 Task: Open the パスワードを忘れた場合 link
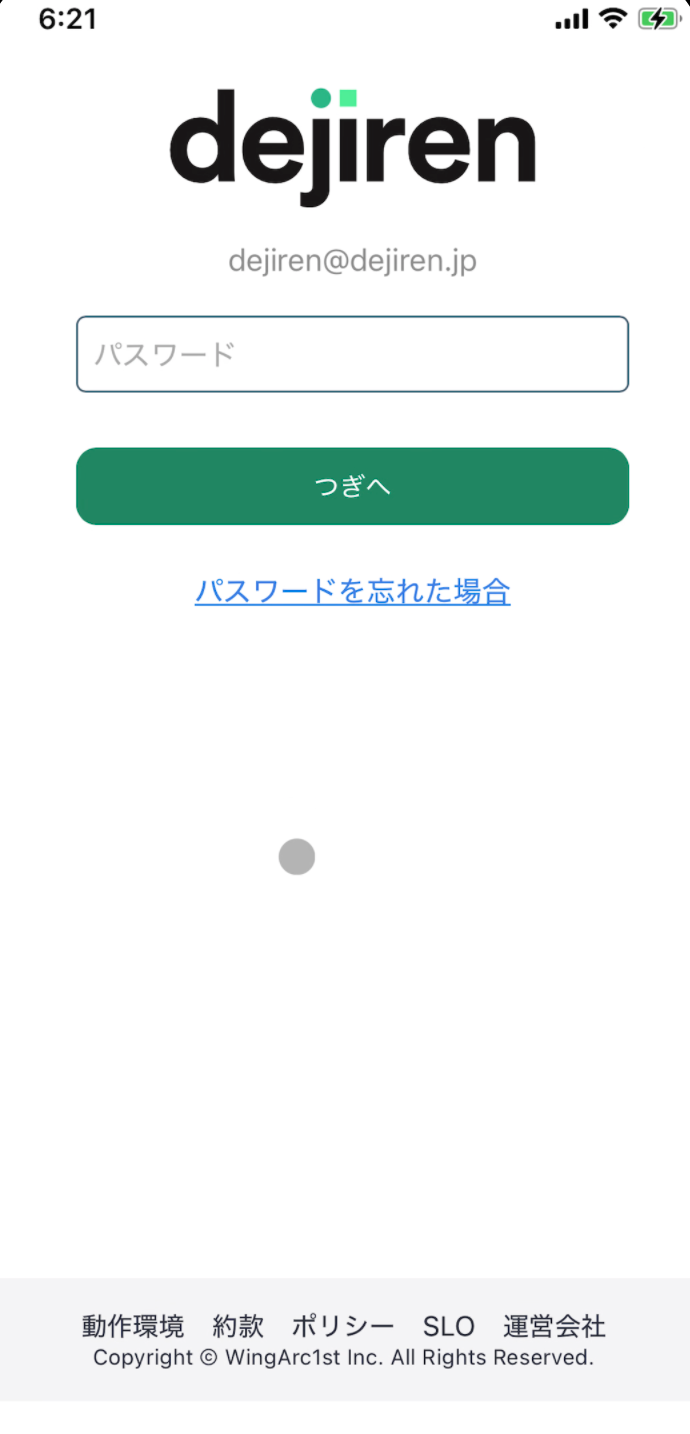pyautogui.click(x=352, y=591)
